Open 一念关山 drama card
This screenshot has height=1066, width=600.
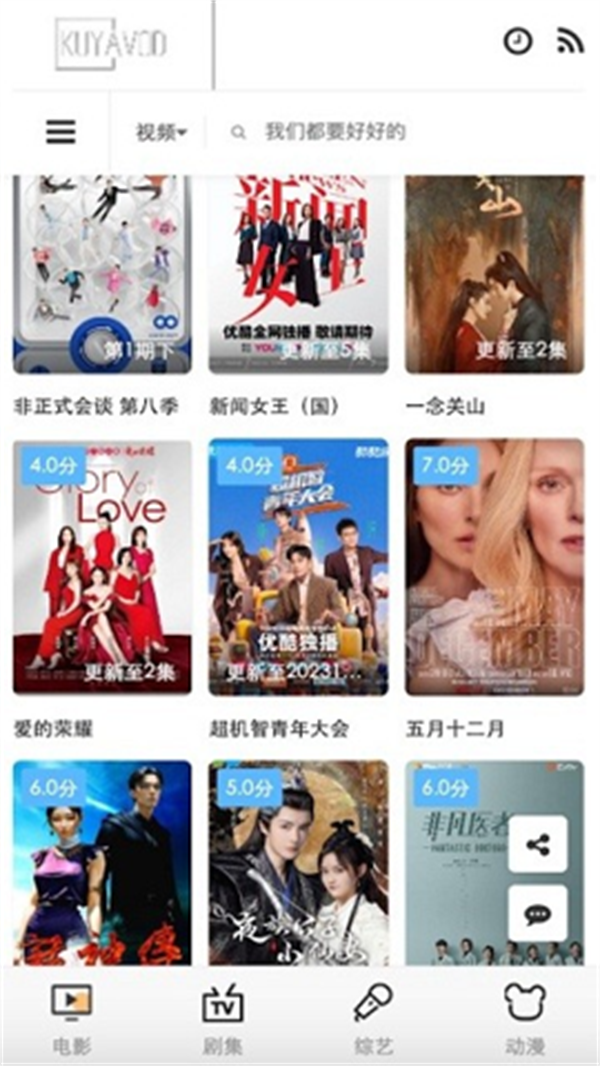(494, 275)
